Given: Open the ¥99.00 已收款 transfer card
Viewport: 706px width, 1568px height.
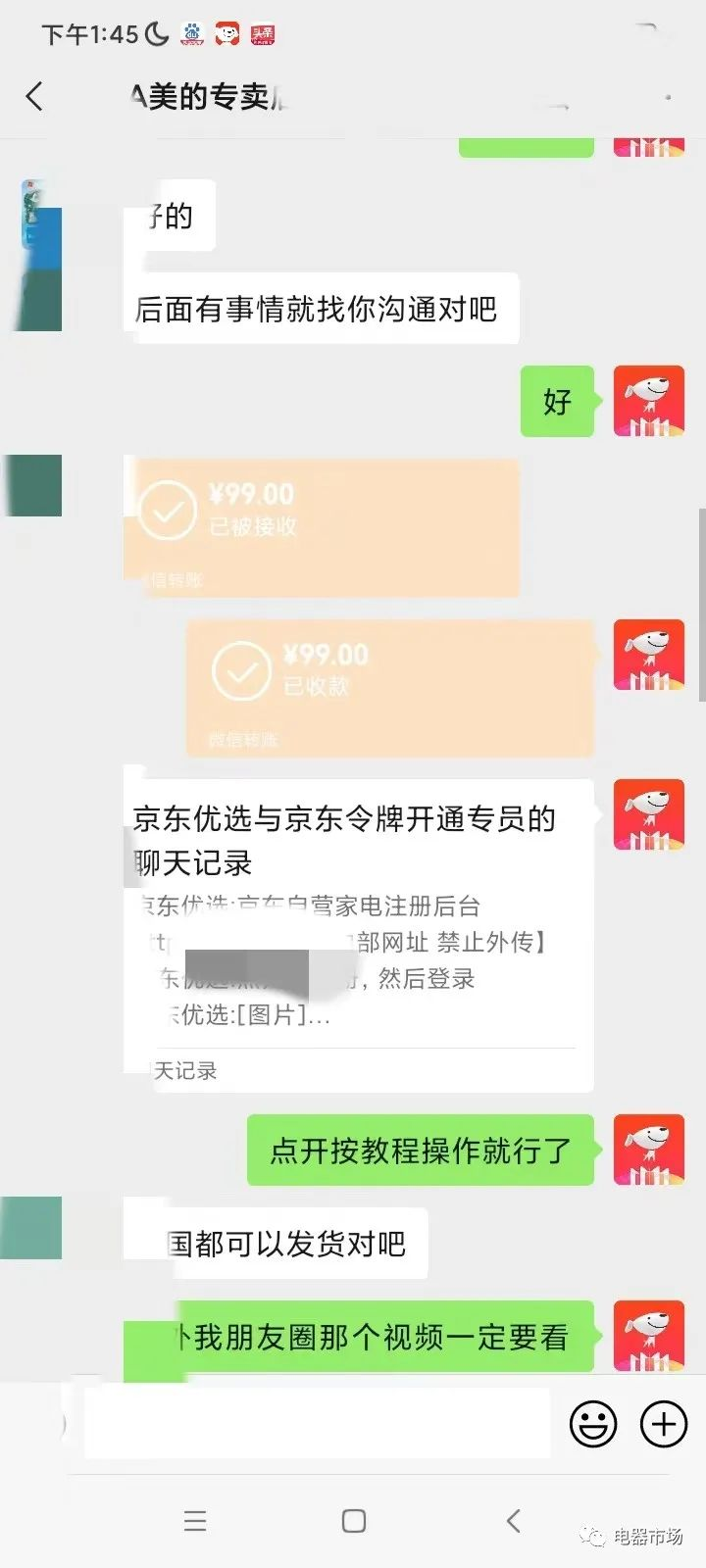Looking at the screenshot, I should tap(390, 687).
